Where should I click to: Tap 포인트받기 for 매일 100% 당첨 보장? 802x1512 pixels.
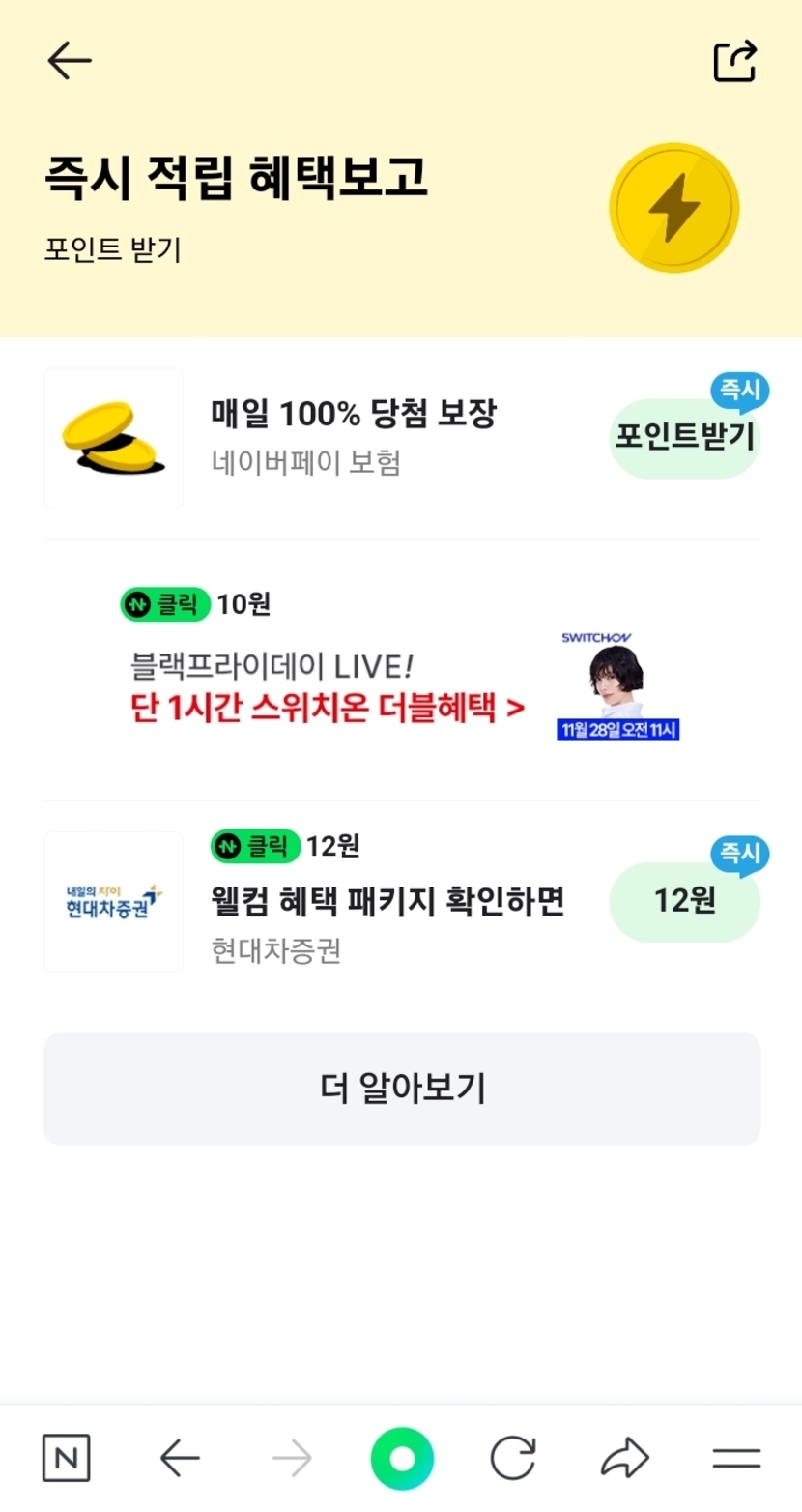click(684, 438)
